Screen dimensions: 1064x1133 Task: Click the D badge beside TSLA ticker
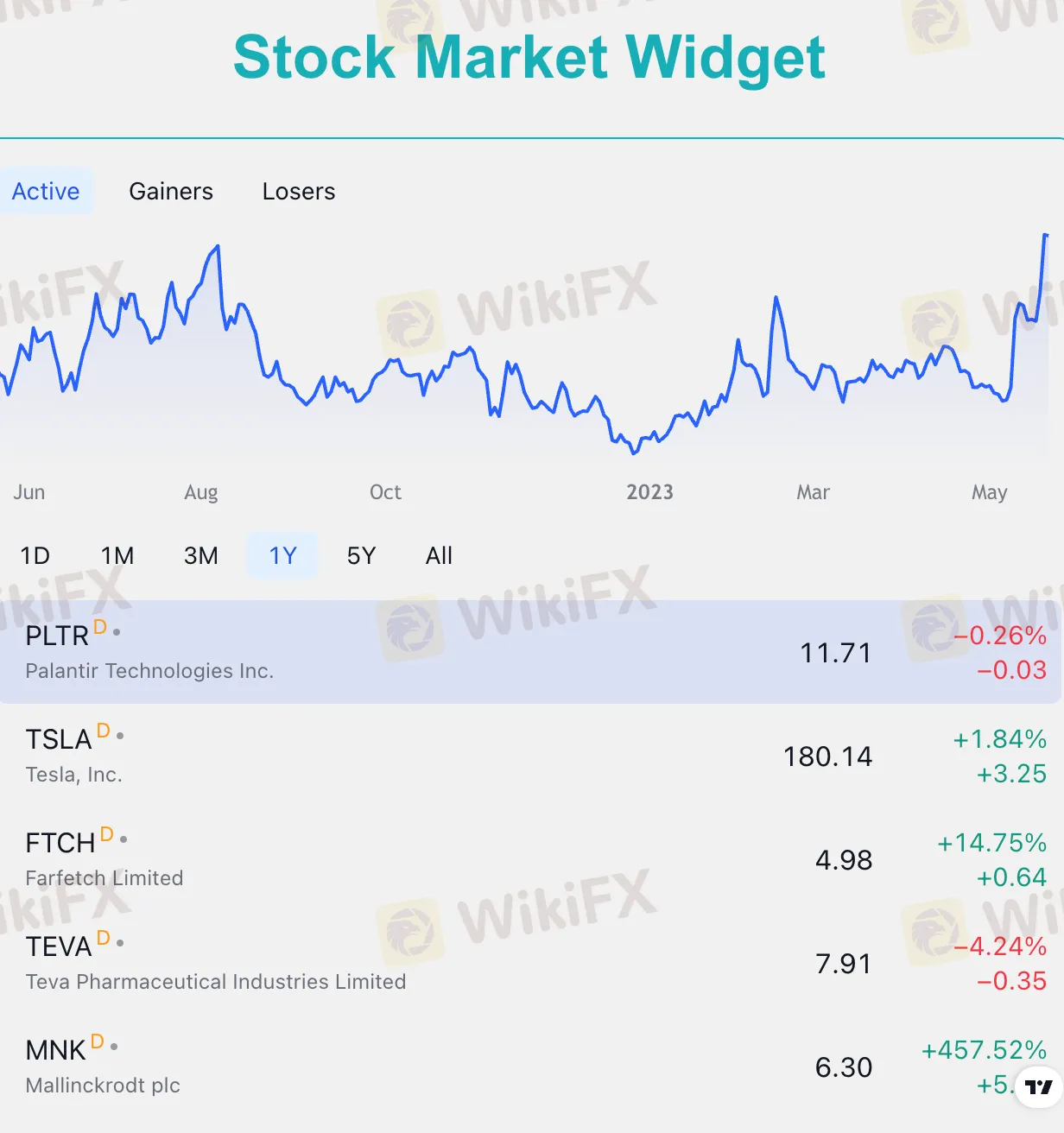click(x=104, y=732)
